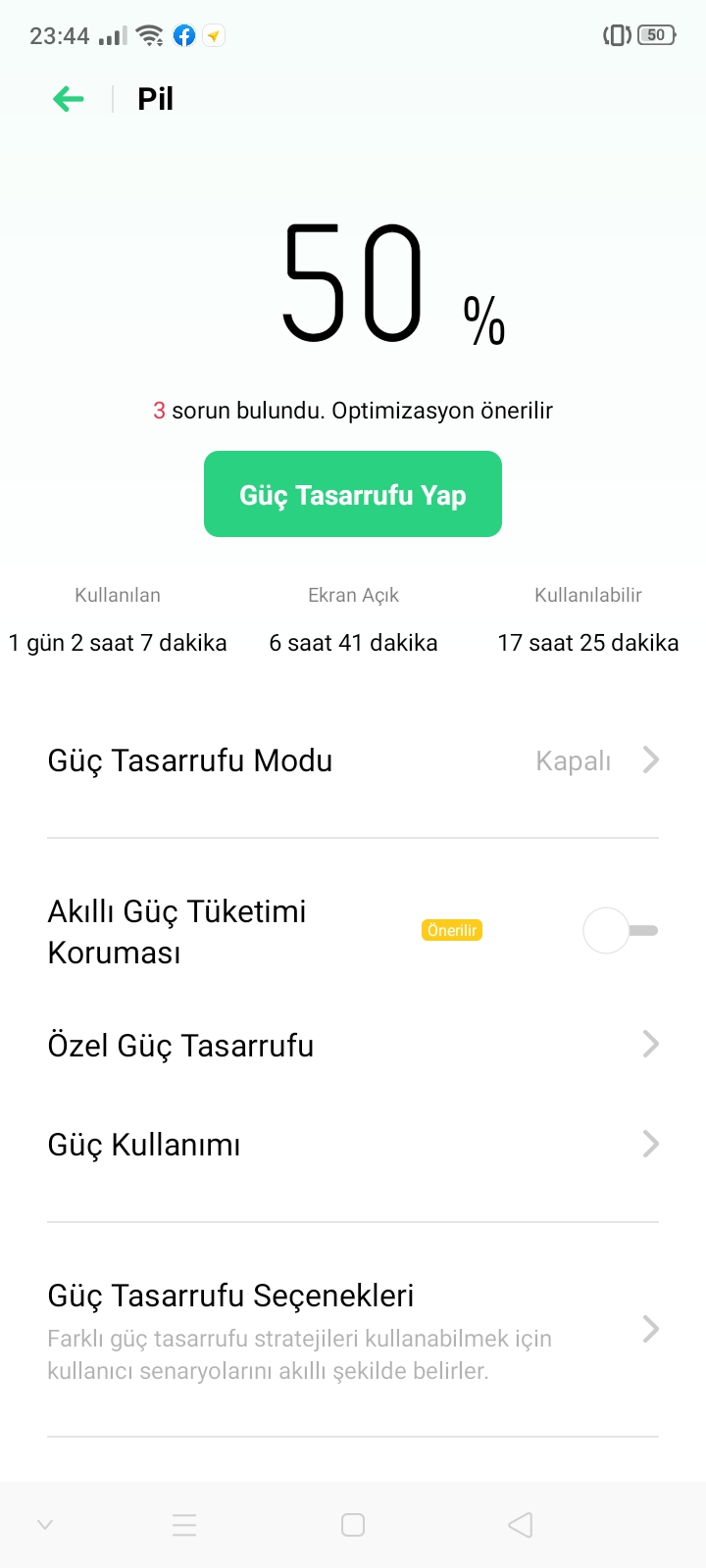
Task: Open Özel Güç Tasarrufu
Action: click(353, 1045)
